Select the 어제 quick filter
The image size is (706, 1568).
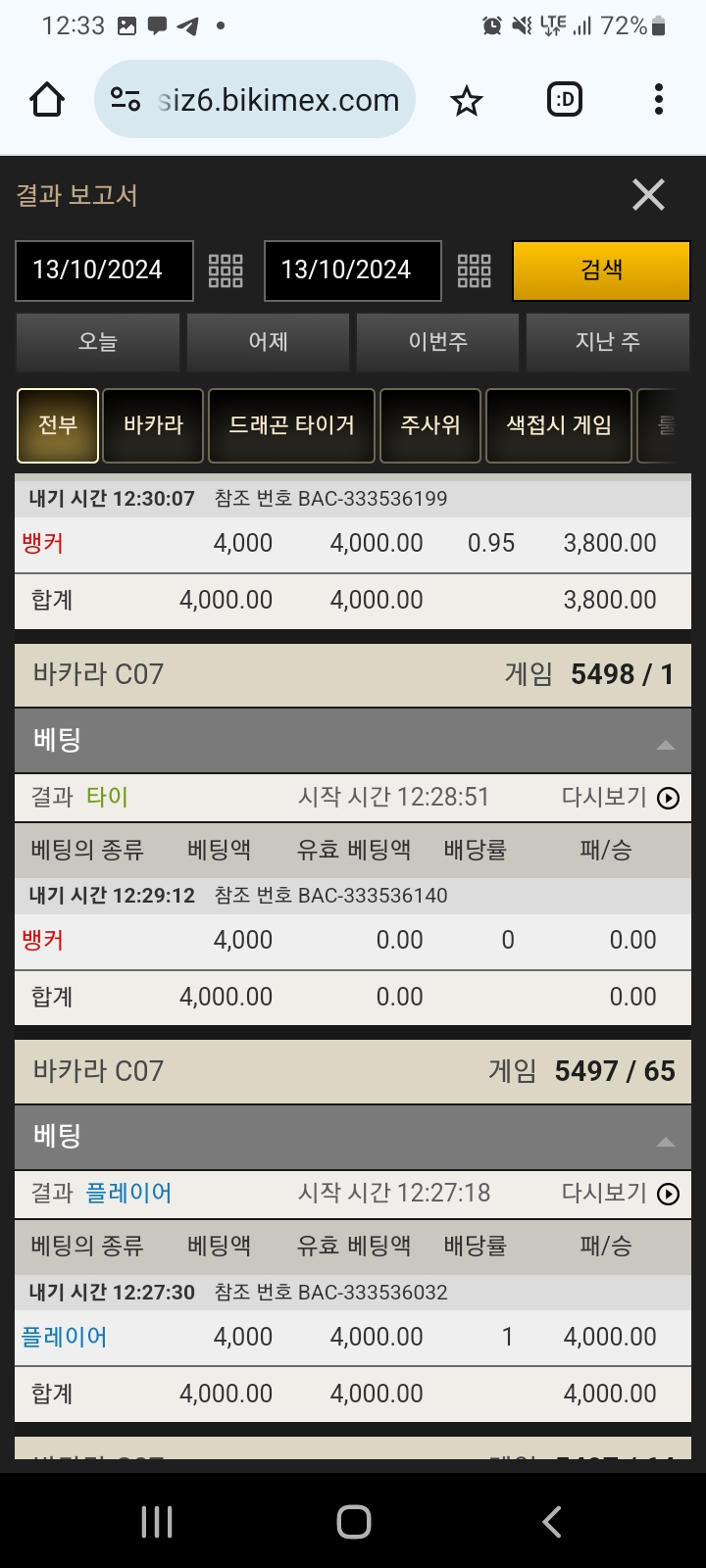point(268,342)
